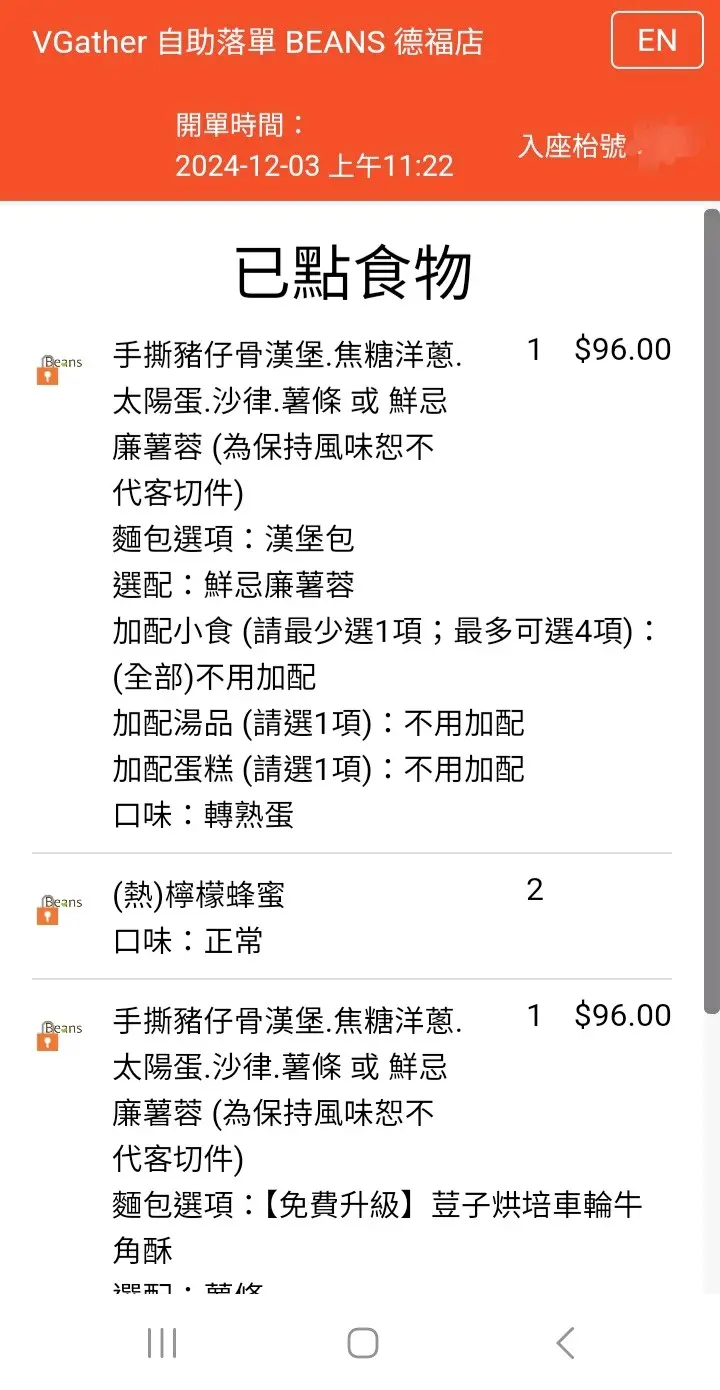Open recent apps from navigation bar
The height and width of the screenshot is (1390, 720).
[161, 1343]
